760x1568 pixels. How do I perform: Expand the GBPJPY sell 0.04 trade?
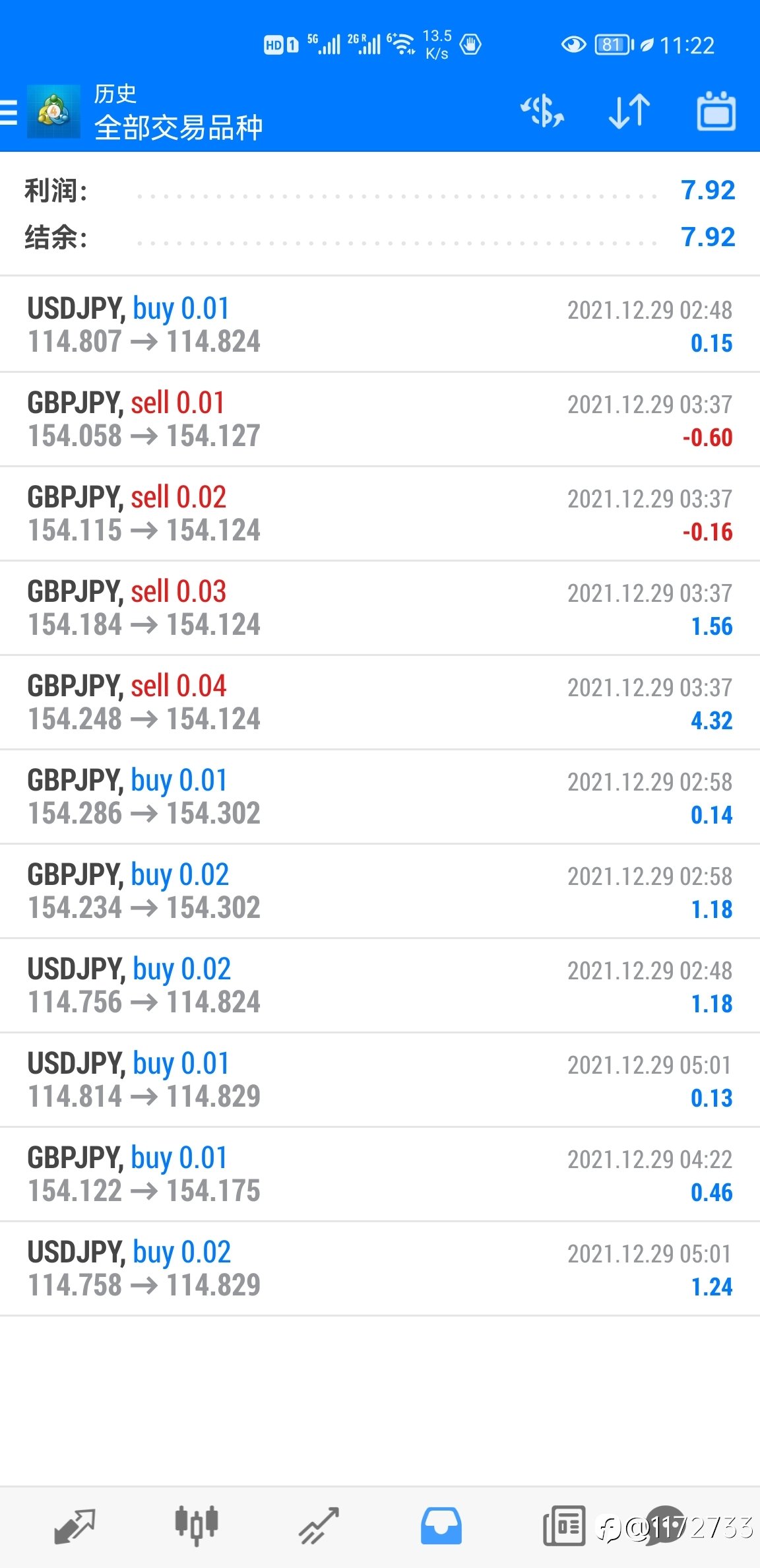point(380,702)
